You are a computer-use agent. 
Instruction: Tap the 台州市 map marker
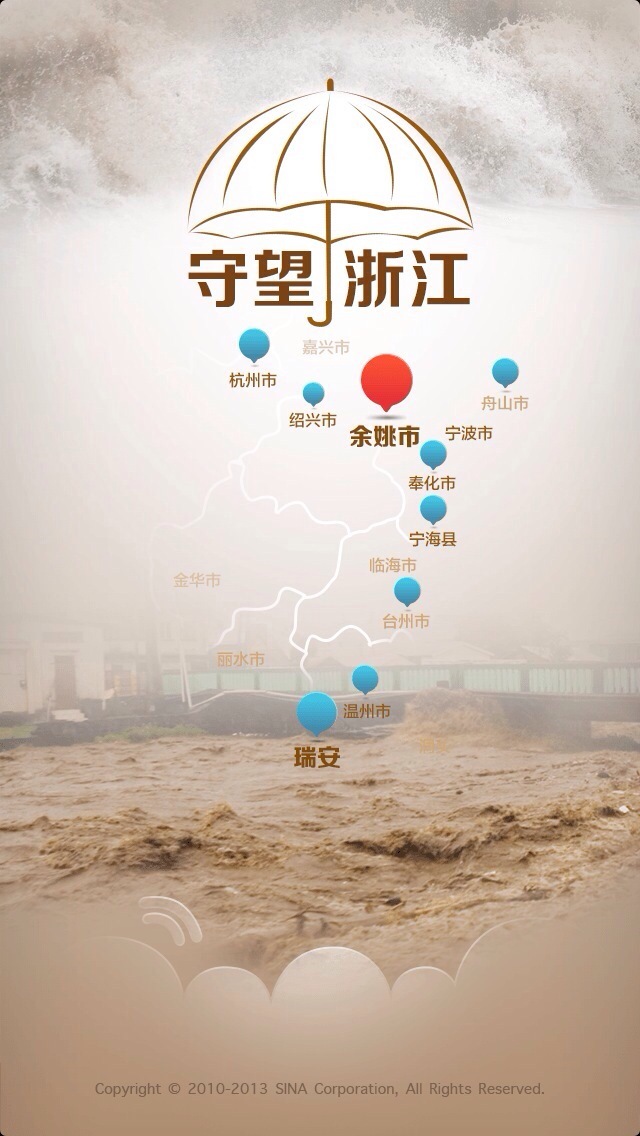[x=407, y=591]
